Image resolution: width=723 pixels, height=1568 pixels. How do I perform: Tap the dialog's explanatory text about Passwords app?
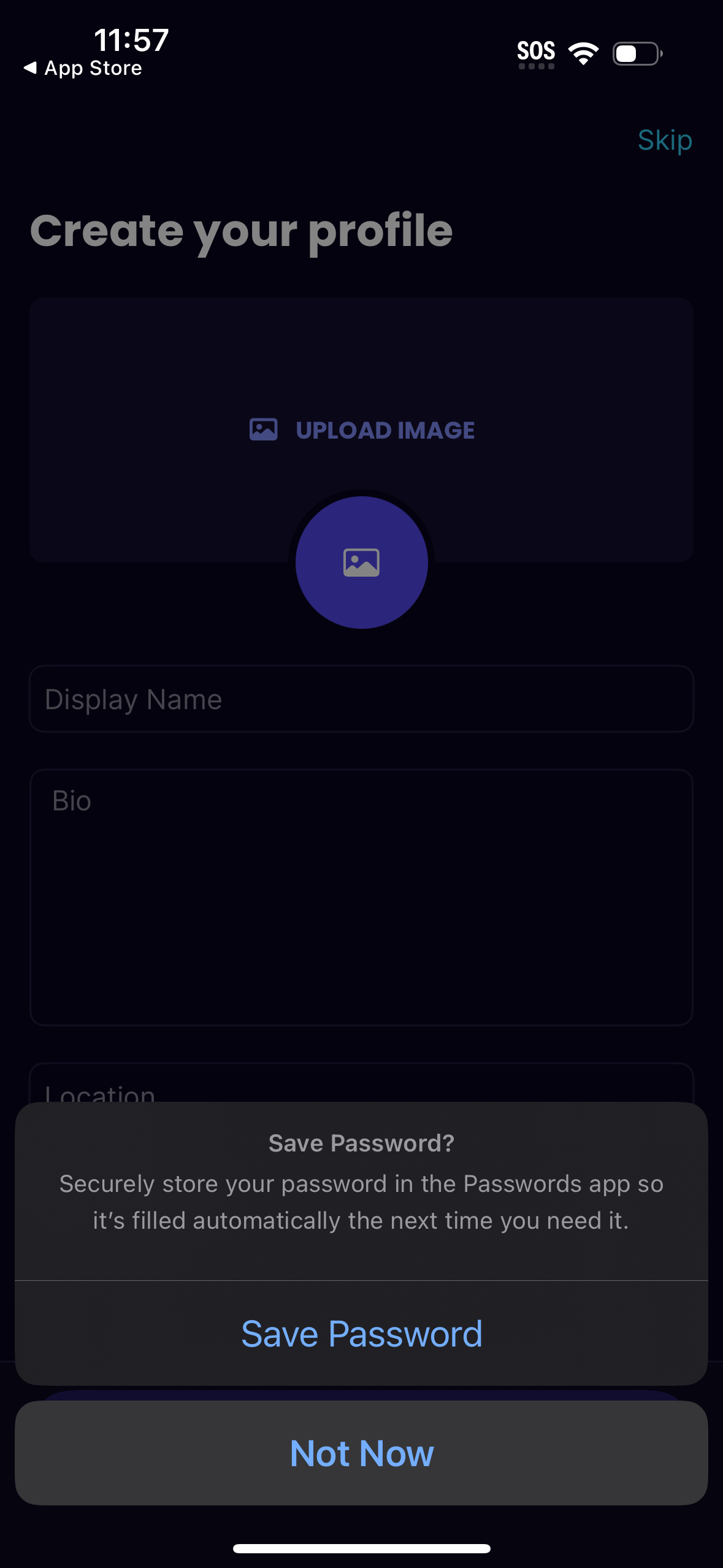(x=361, y=1202)
